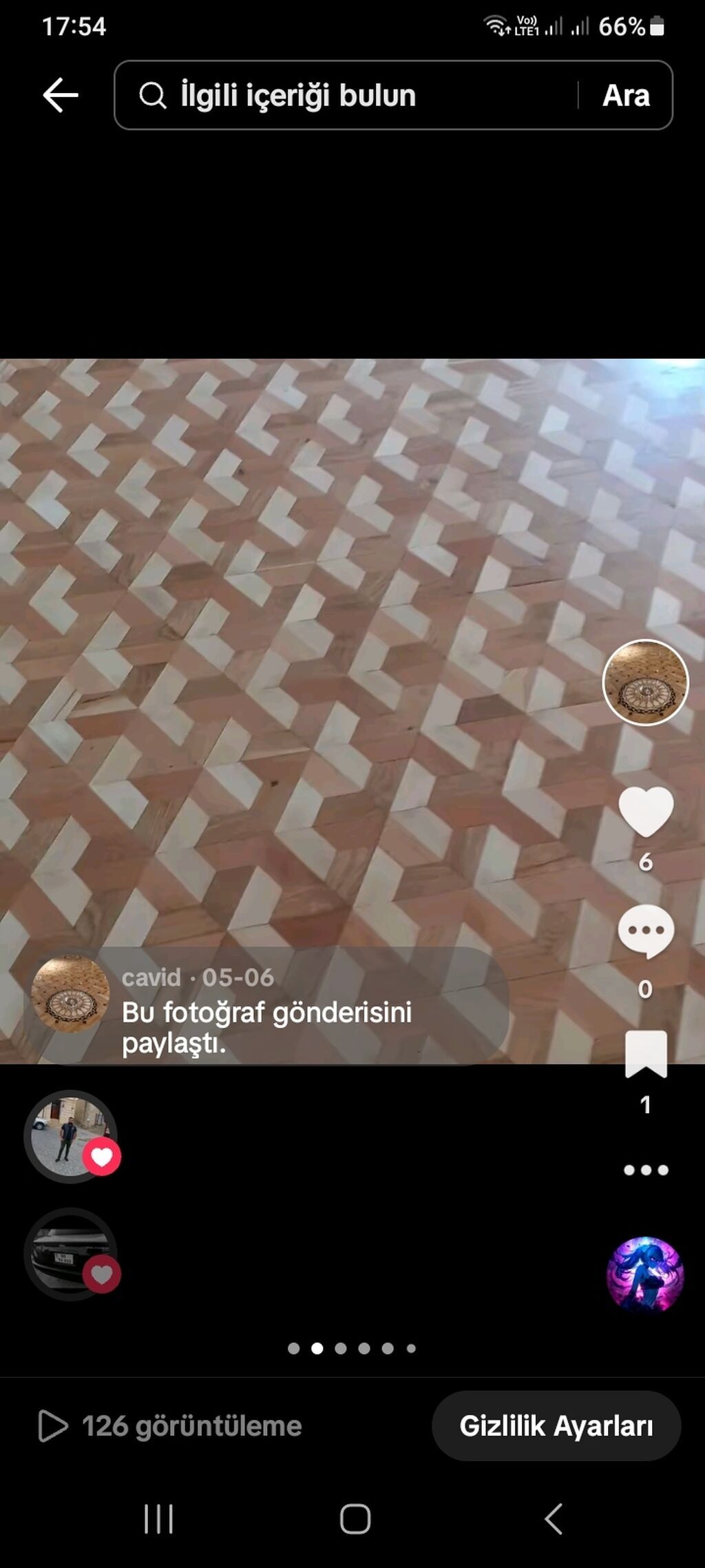Open the creator's profile picture beside the photo
This screenshot has height=1568, width=705.
tap(645, 682)
